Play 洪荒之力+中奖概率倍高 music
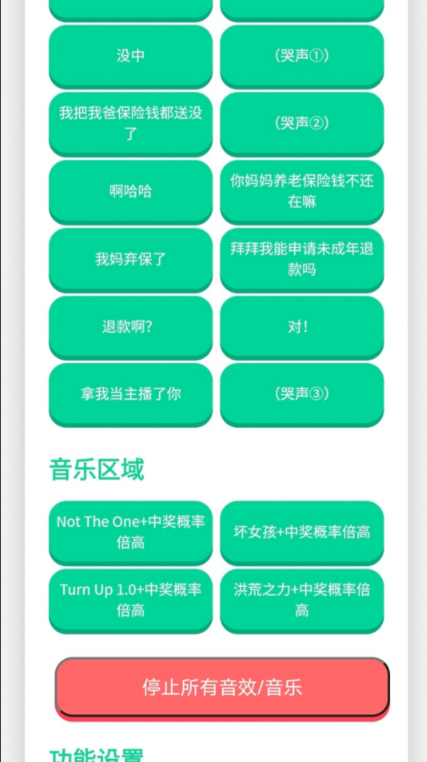Image resolution: width=427 pixels, height=762 pixels. click(302, 600)
